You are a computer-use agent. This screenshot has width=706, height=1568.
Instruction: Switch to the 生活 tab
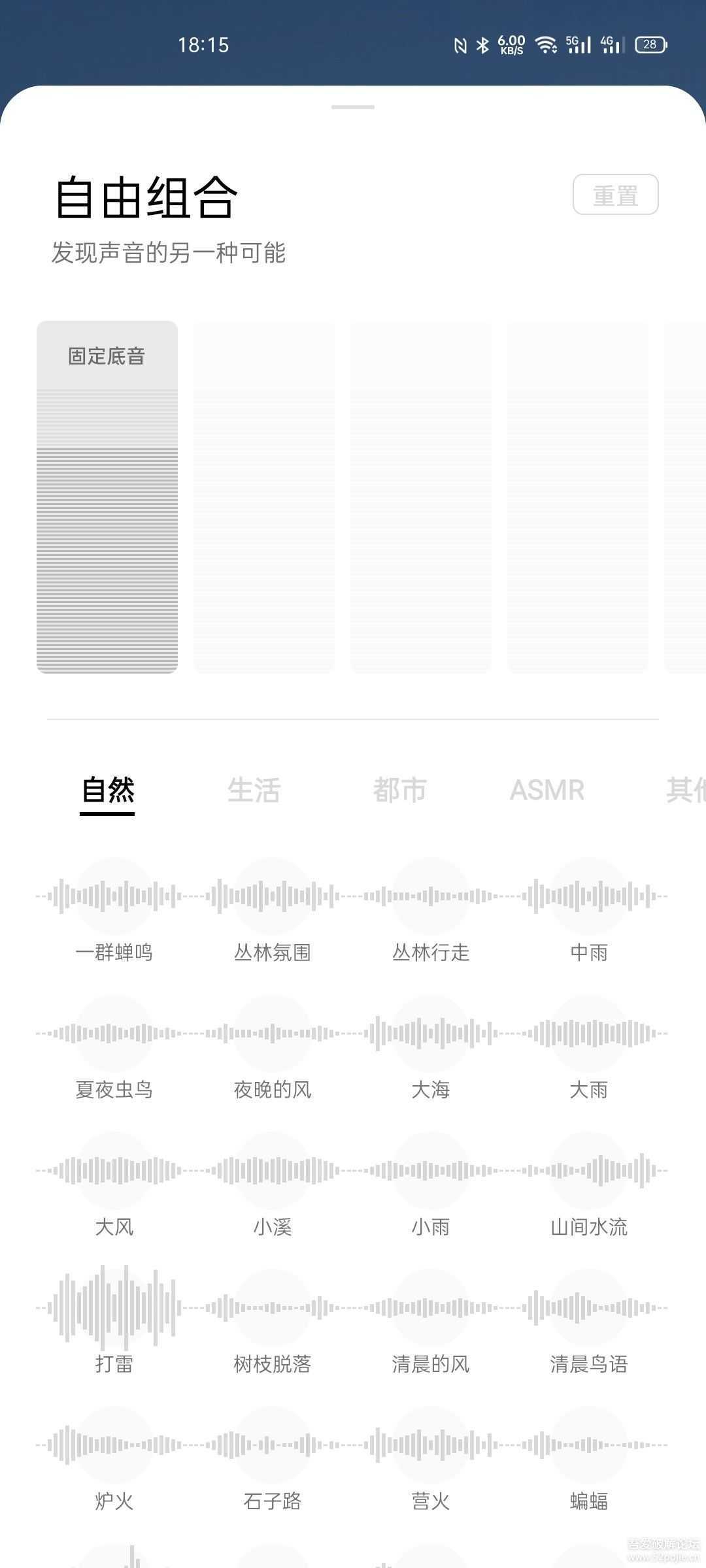point(255,791)
